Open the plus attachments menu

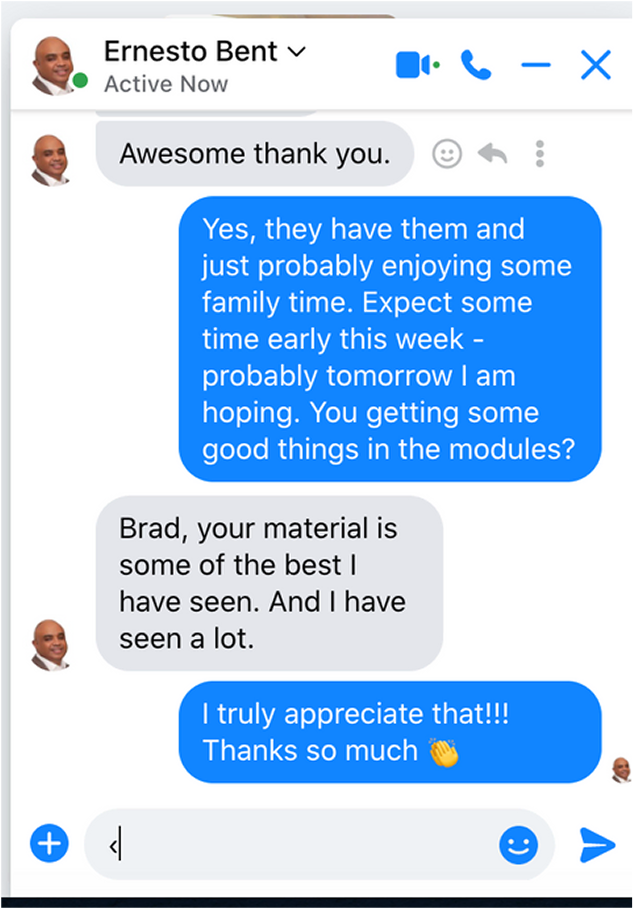tap(48, 845)
